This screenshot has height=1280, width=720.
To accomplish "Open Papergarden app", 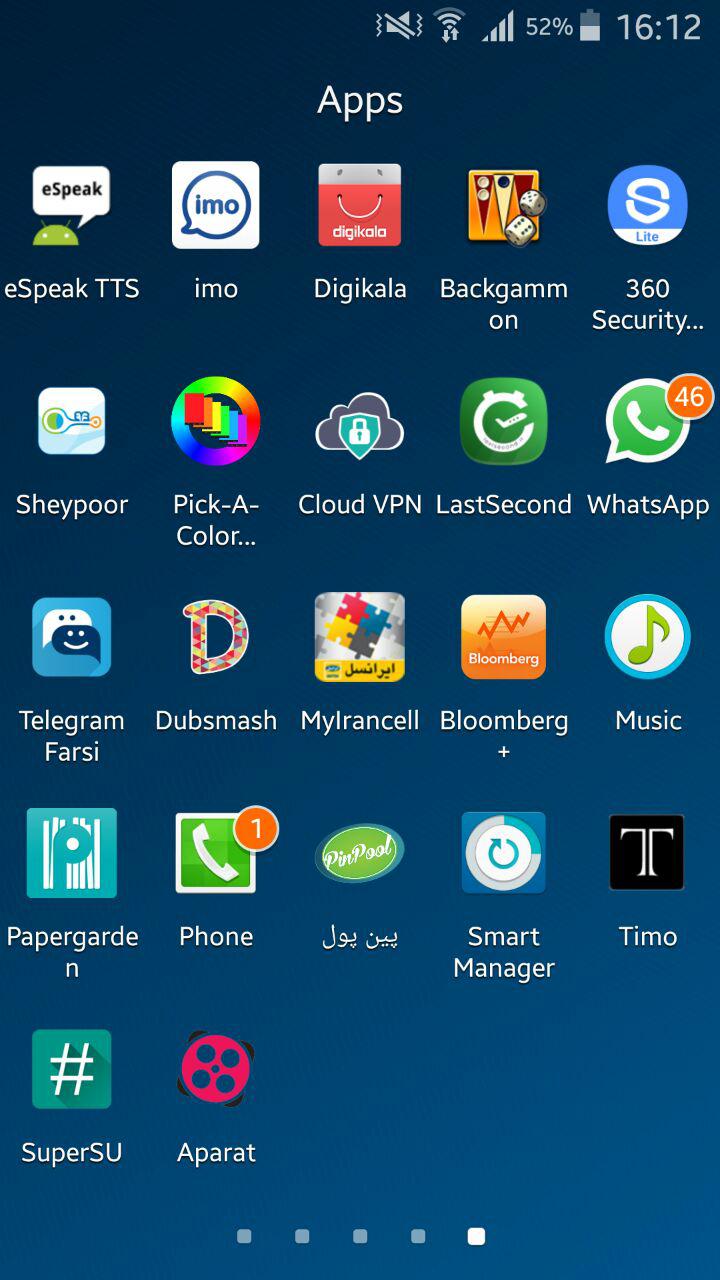I will point(72,854).
